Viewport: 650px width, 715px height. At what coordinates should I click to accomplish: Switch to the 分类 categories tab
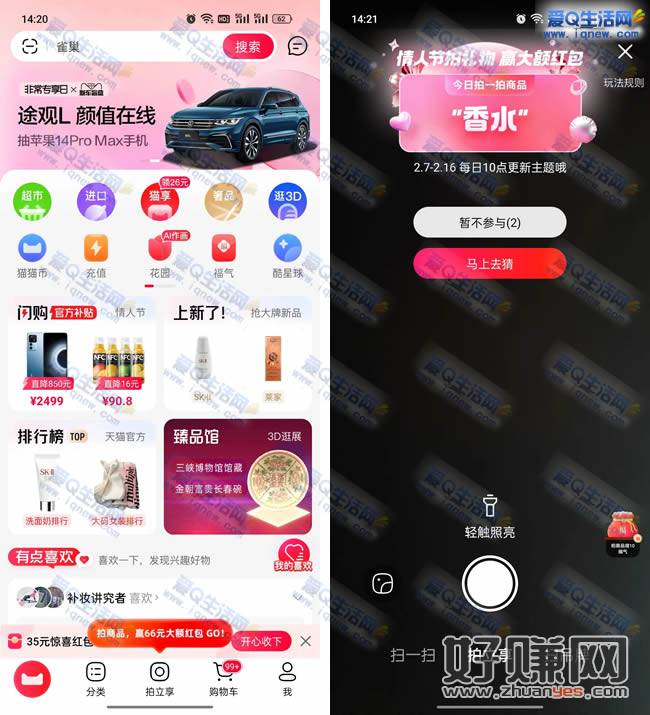coord(96,678)
